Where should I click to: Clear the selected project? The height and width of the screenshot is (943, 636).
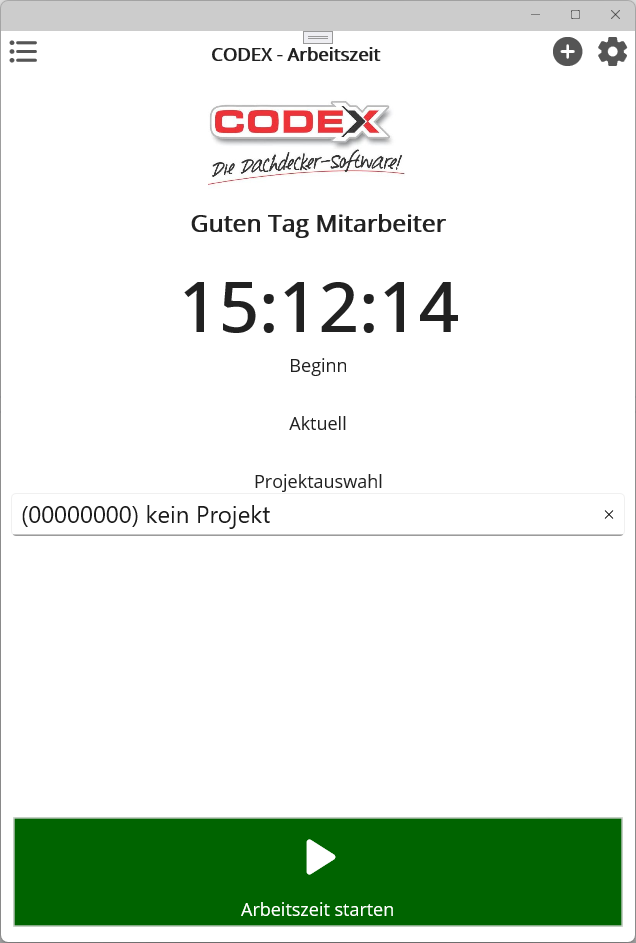[608, 515]
